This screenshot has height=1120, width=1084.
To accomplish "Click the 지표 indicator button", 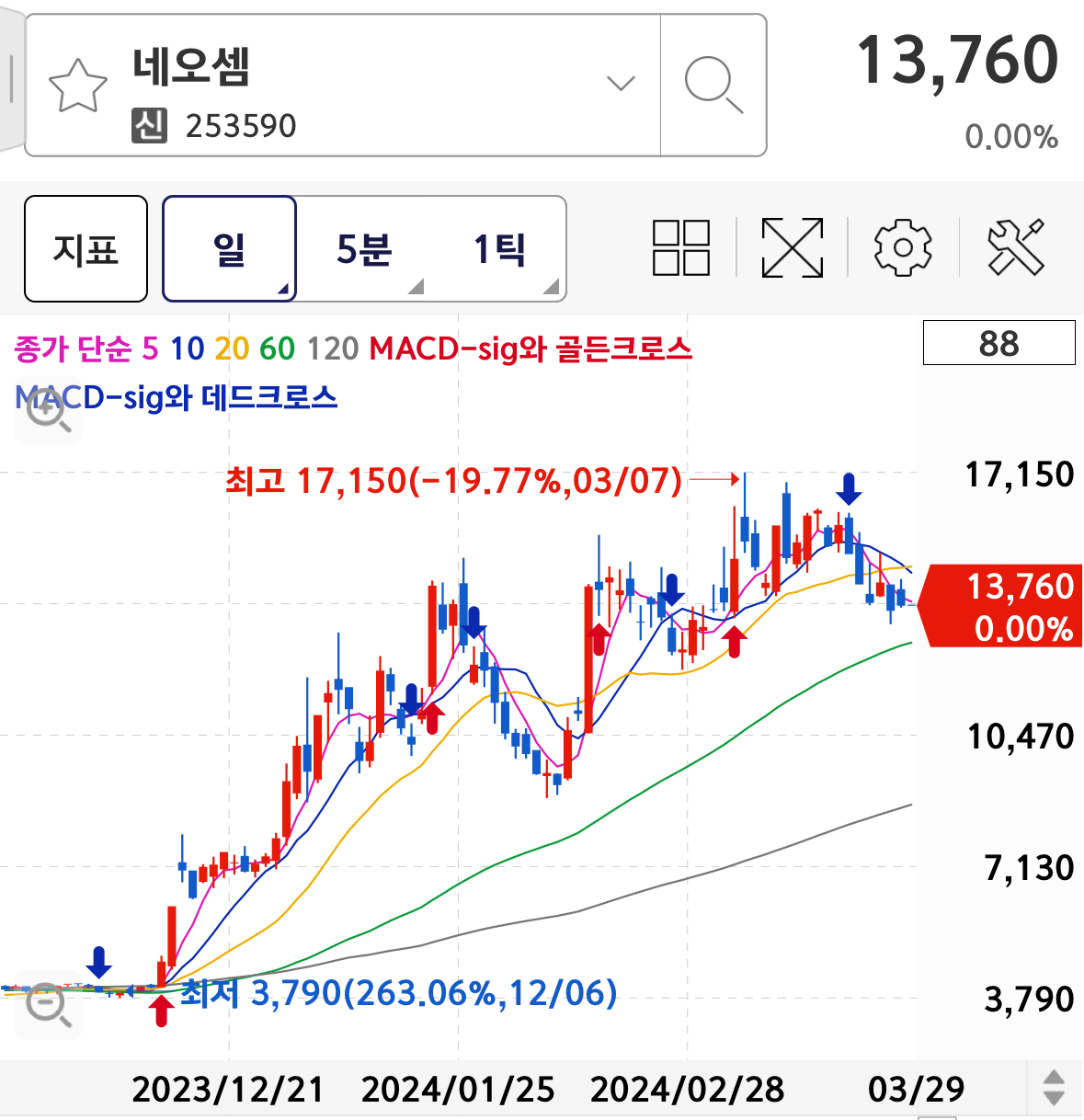I will pos(86,248).
